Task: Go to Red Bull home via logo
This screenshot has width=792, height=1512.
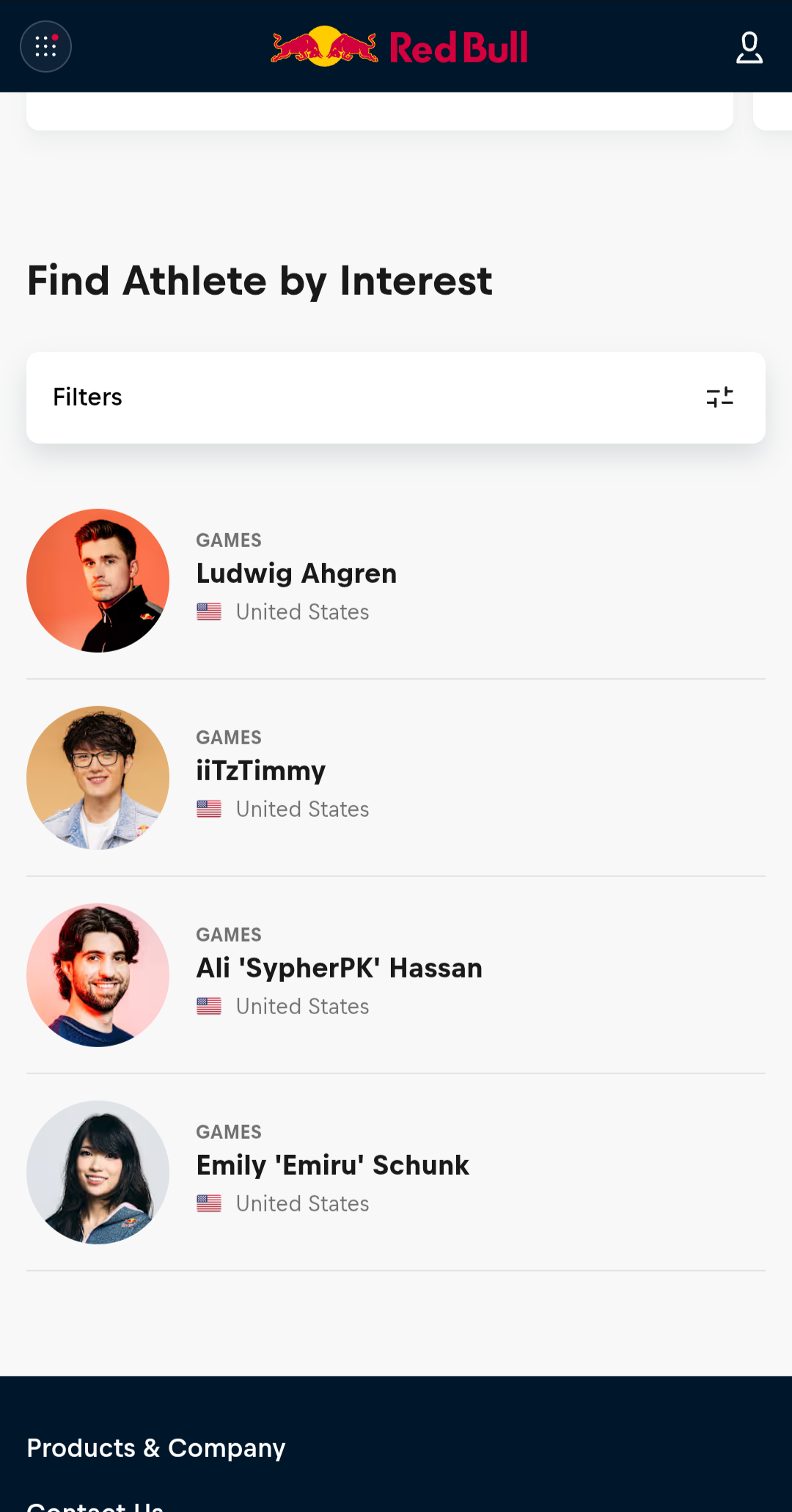Action: 399,47
